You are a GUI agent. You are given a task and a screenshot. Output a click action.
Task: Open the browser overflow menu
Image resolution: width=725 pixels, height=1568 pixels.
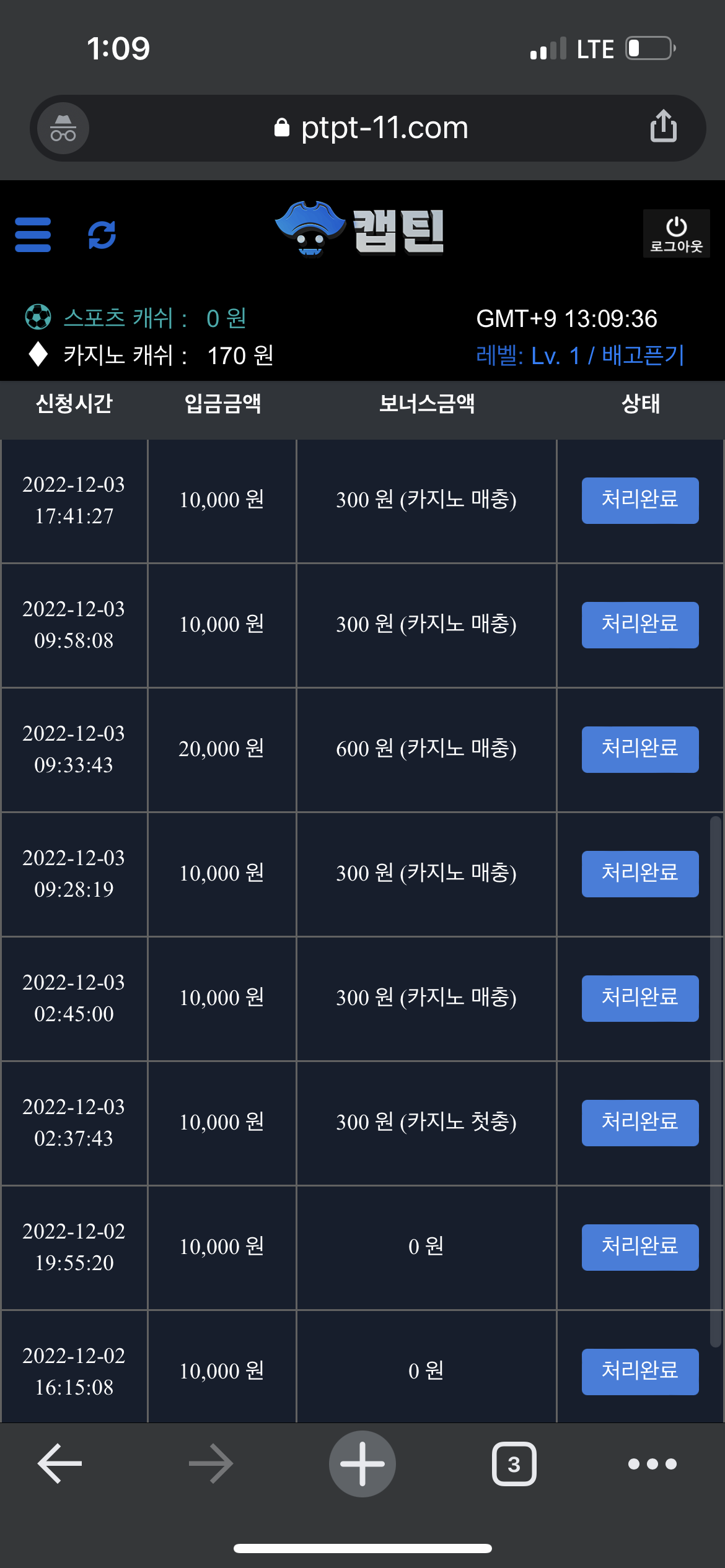(652, 1464)
